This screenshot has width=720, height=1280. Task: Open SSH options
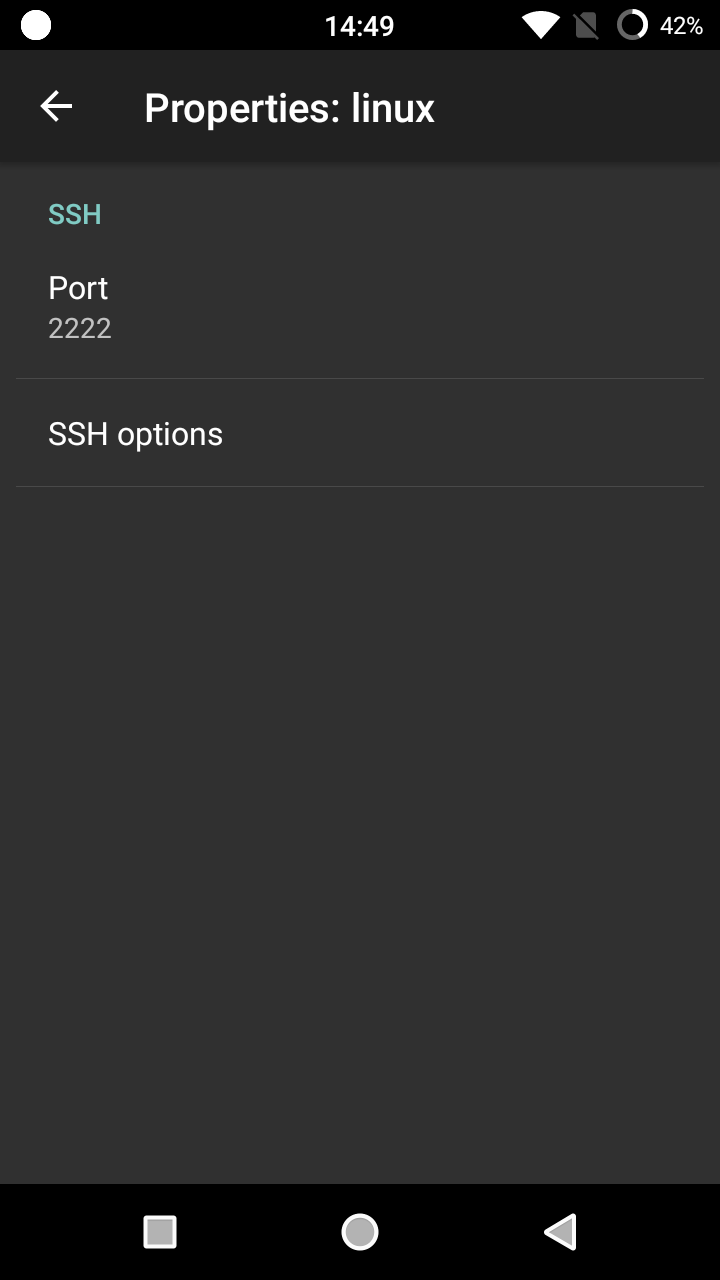360,434
